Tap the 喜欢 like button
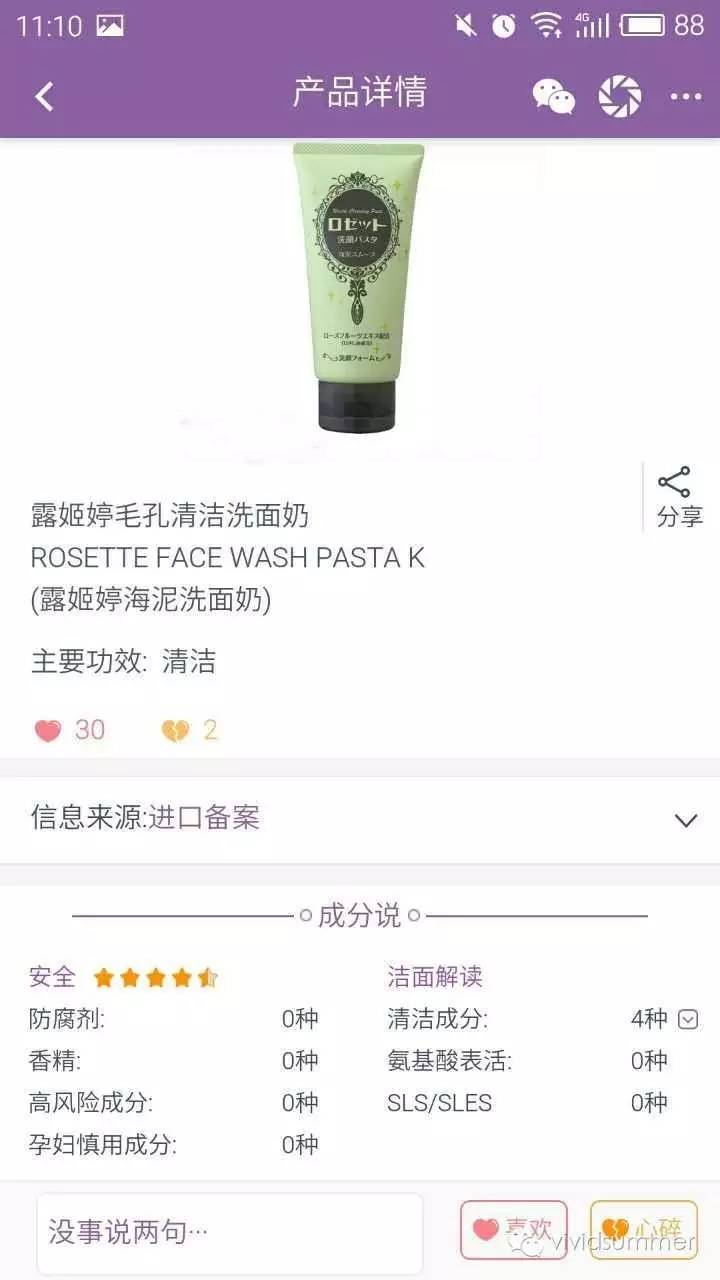The image size is (720, 1280). (513, 1229)
